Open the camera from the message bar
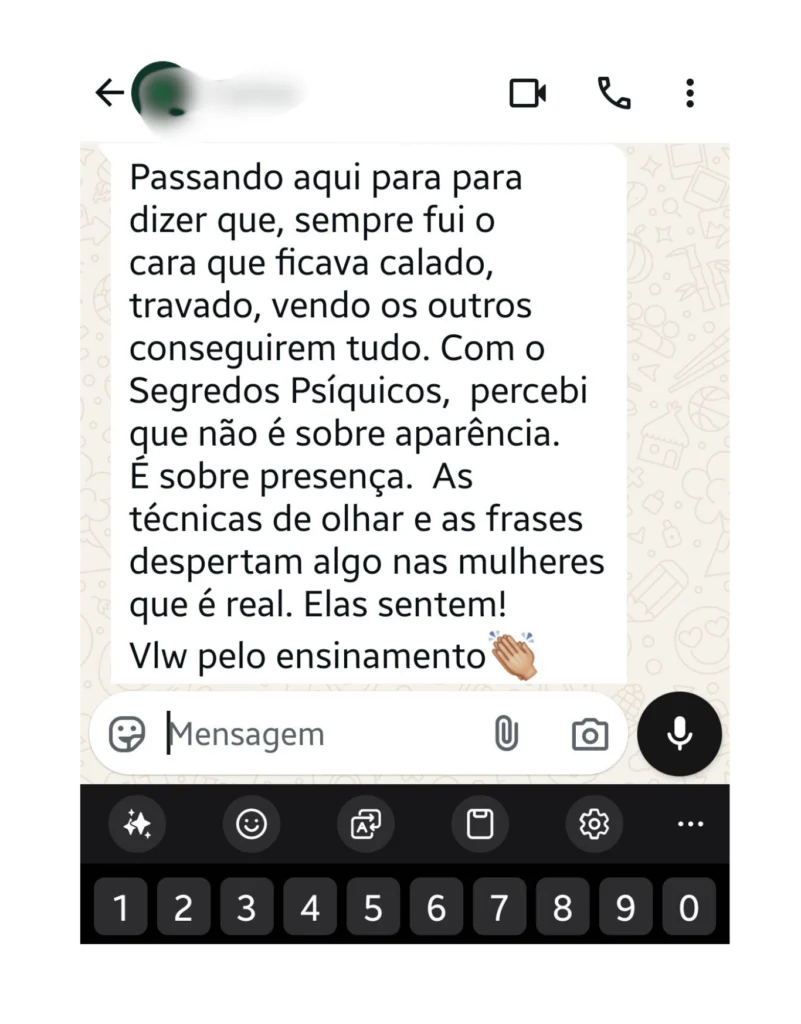801x1024 pixels. pyautogui.click(x=590, y=735)
